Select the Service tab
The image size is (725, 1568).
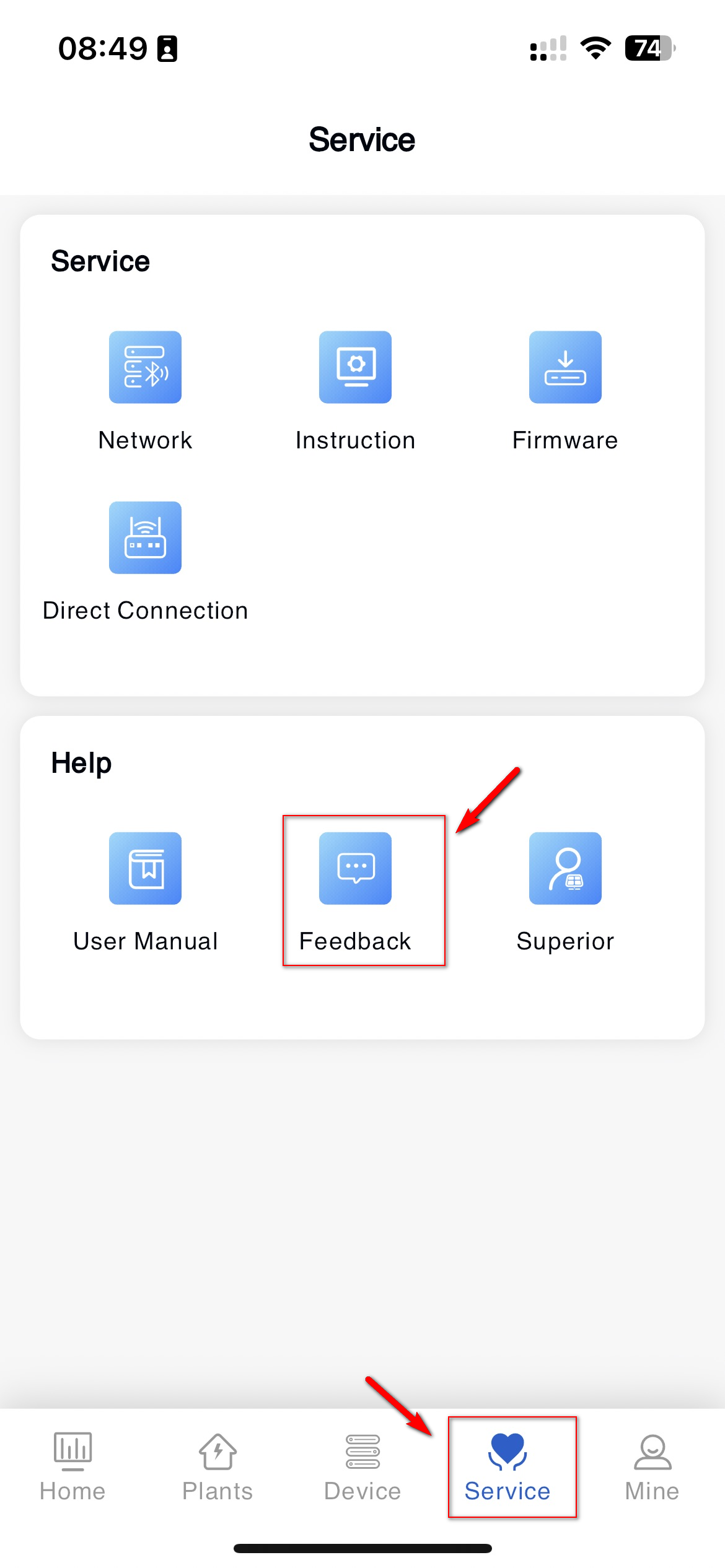[507, 1466]
